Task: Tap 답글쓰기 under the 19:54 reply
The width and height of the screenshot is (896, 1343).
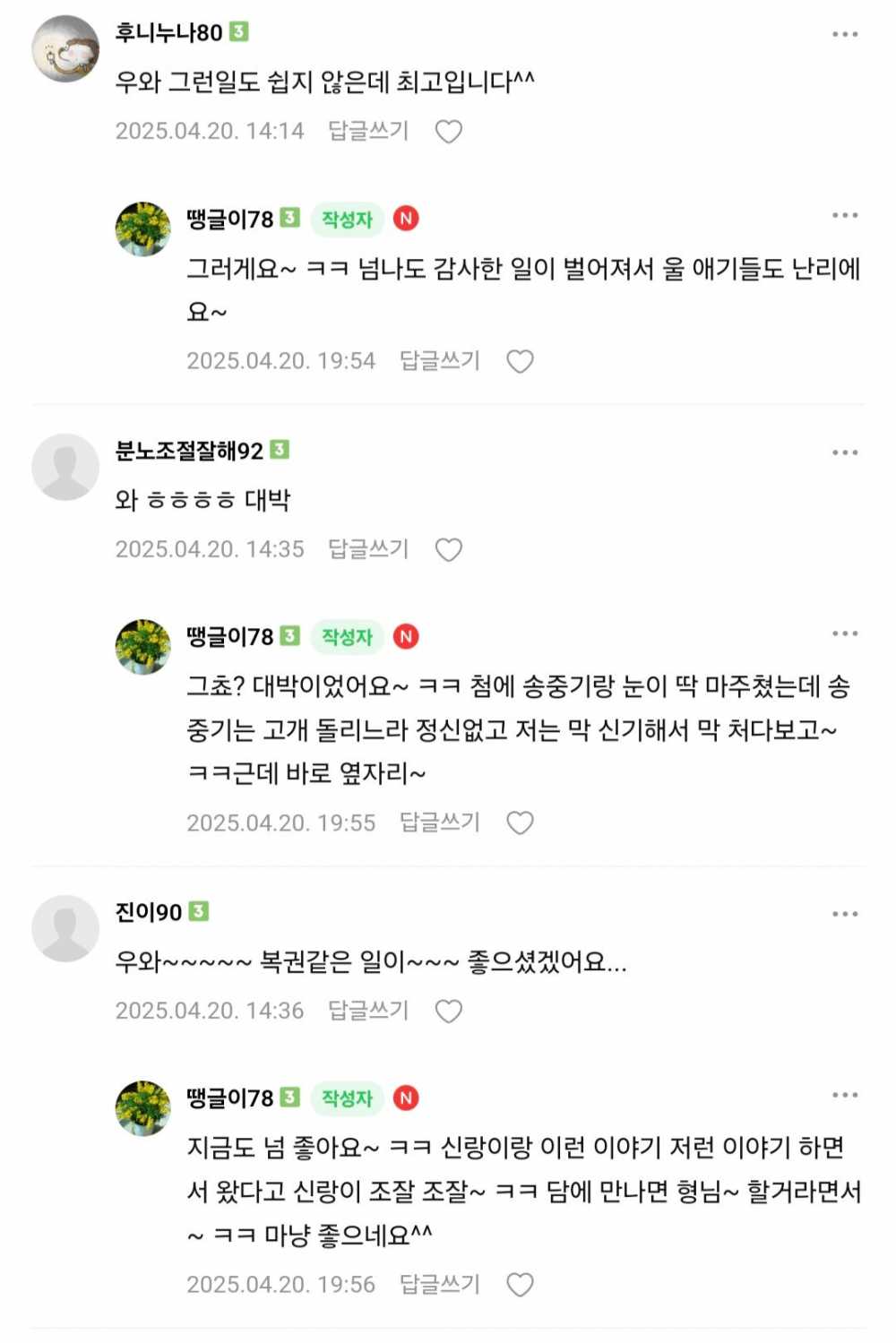Action: (439, 360)
